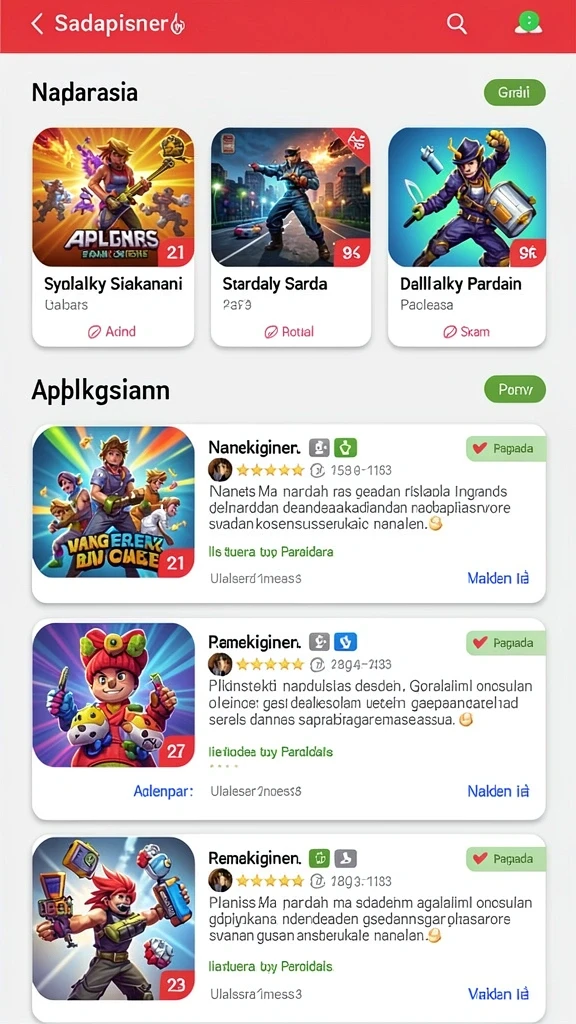Open the Nanekiginer app card

coord(289,514)
